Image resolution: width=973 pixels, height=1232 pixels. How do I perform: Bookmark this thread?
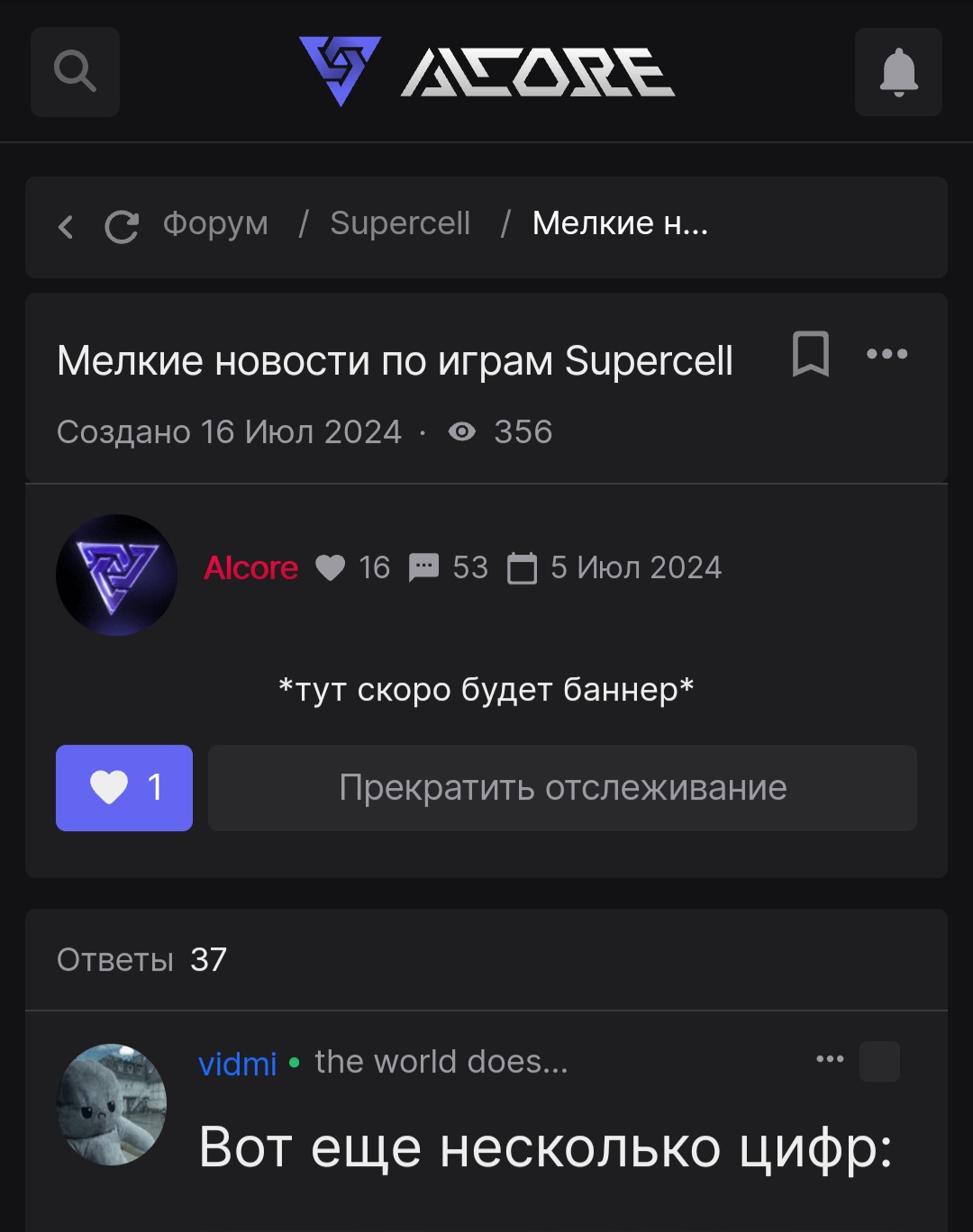[810, 354]
